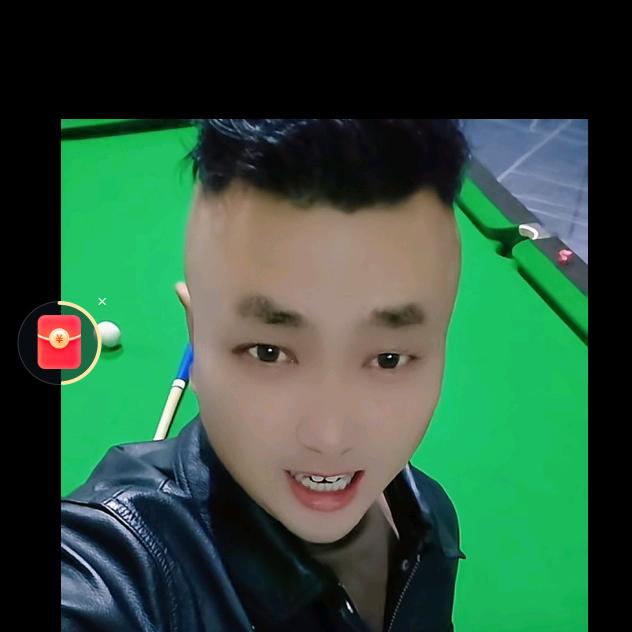632x632 pixels.
Task: Open the red envelope reward widget
Action: [x=59, y=343]
